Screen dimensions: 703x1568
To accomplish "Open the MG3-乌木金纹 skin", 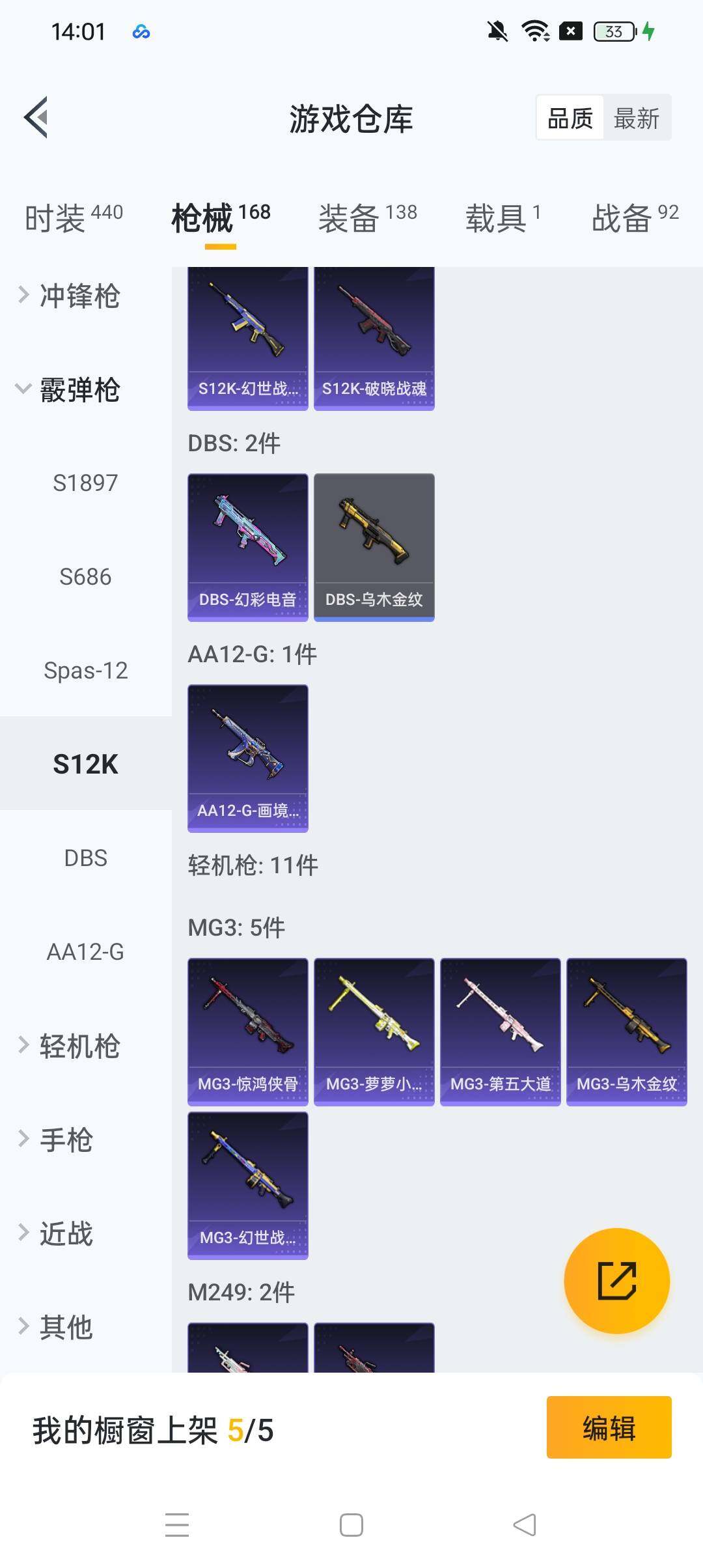I will pos(626,1030).
